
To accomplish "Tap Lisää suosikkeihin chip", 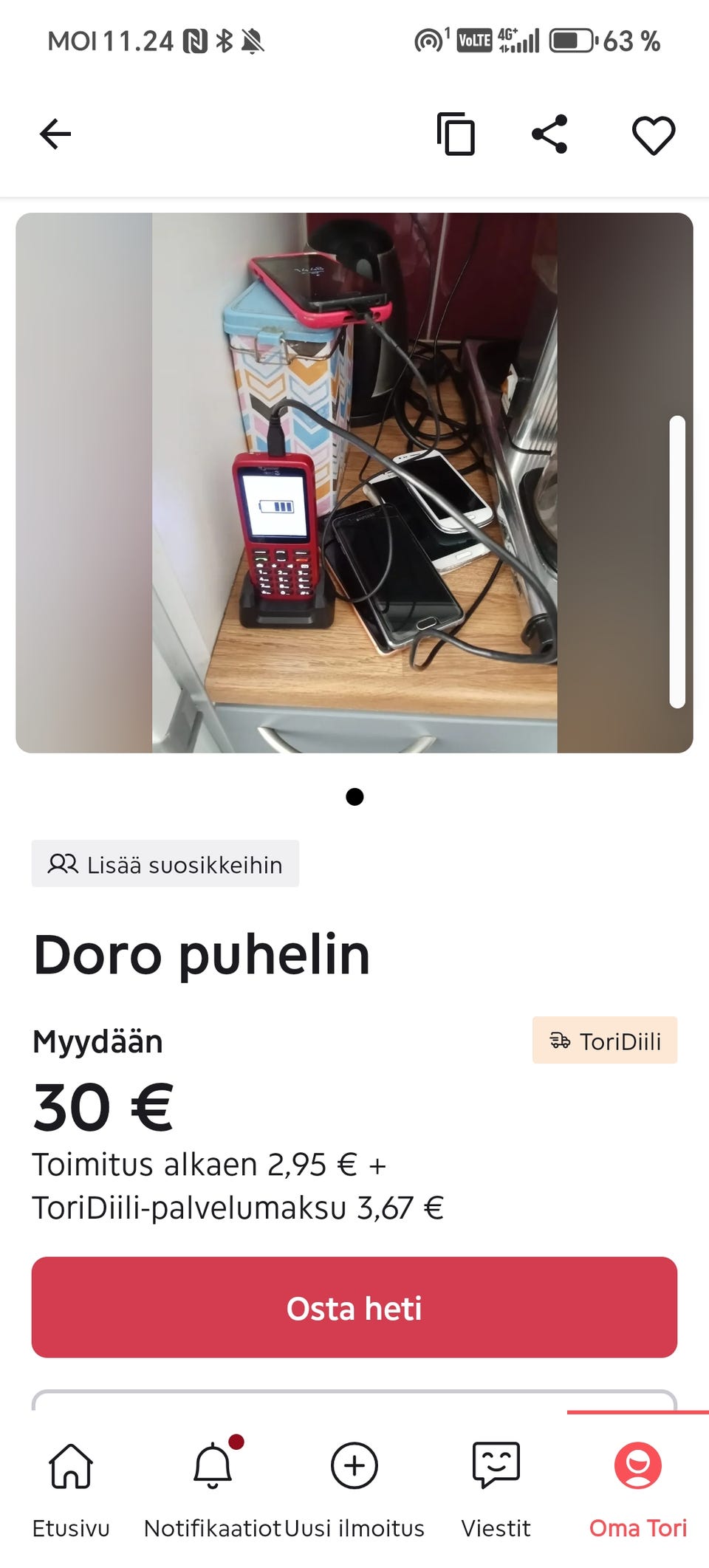I will coord(165,863).
